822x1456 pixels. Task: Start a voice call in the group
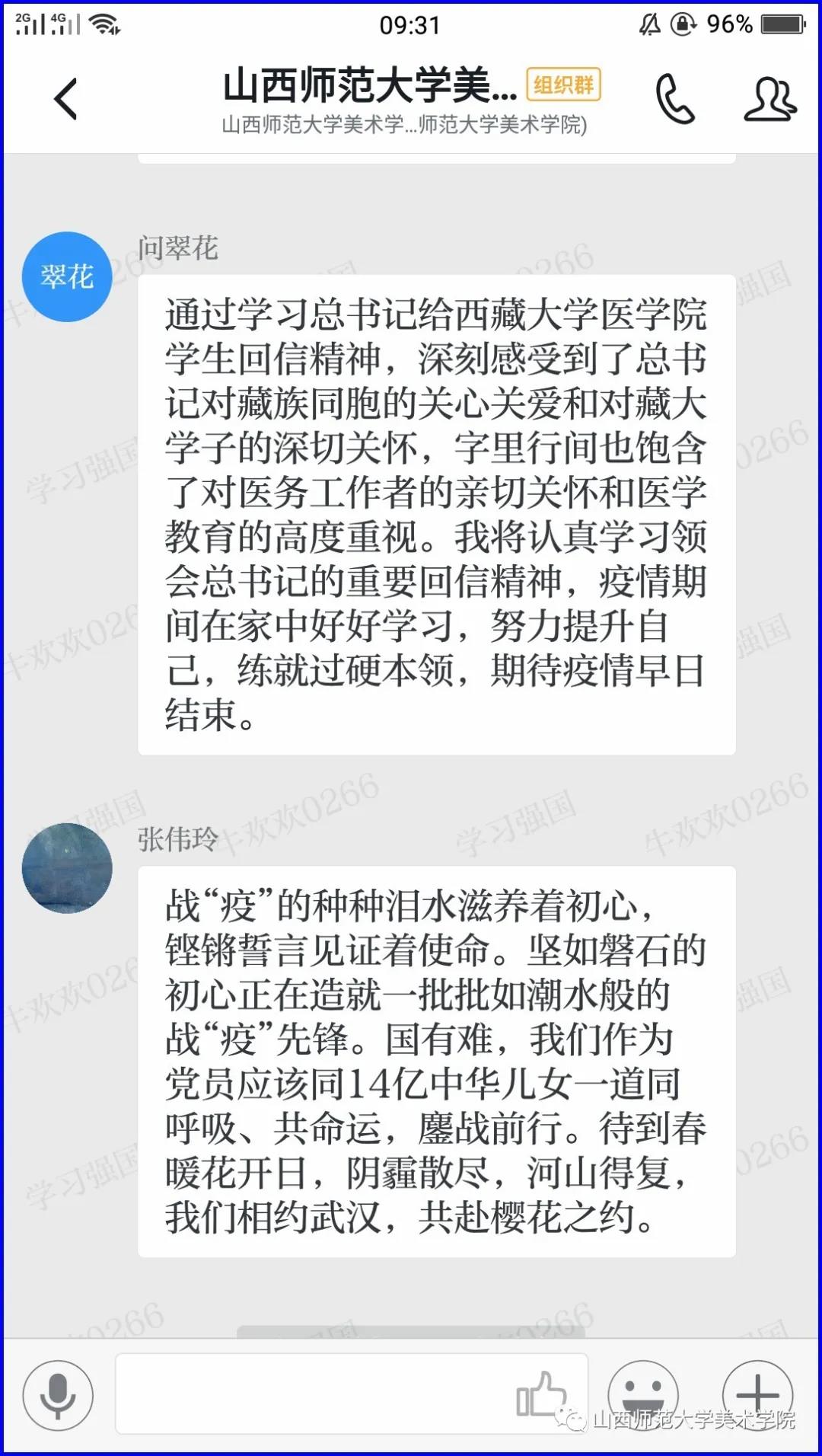[674, 99]
